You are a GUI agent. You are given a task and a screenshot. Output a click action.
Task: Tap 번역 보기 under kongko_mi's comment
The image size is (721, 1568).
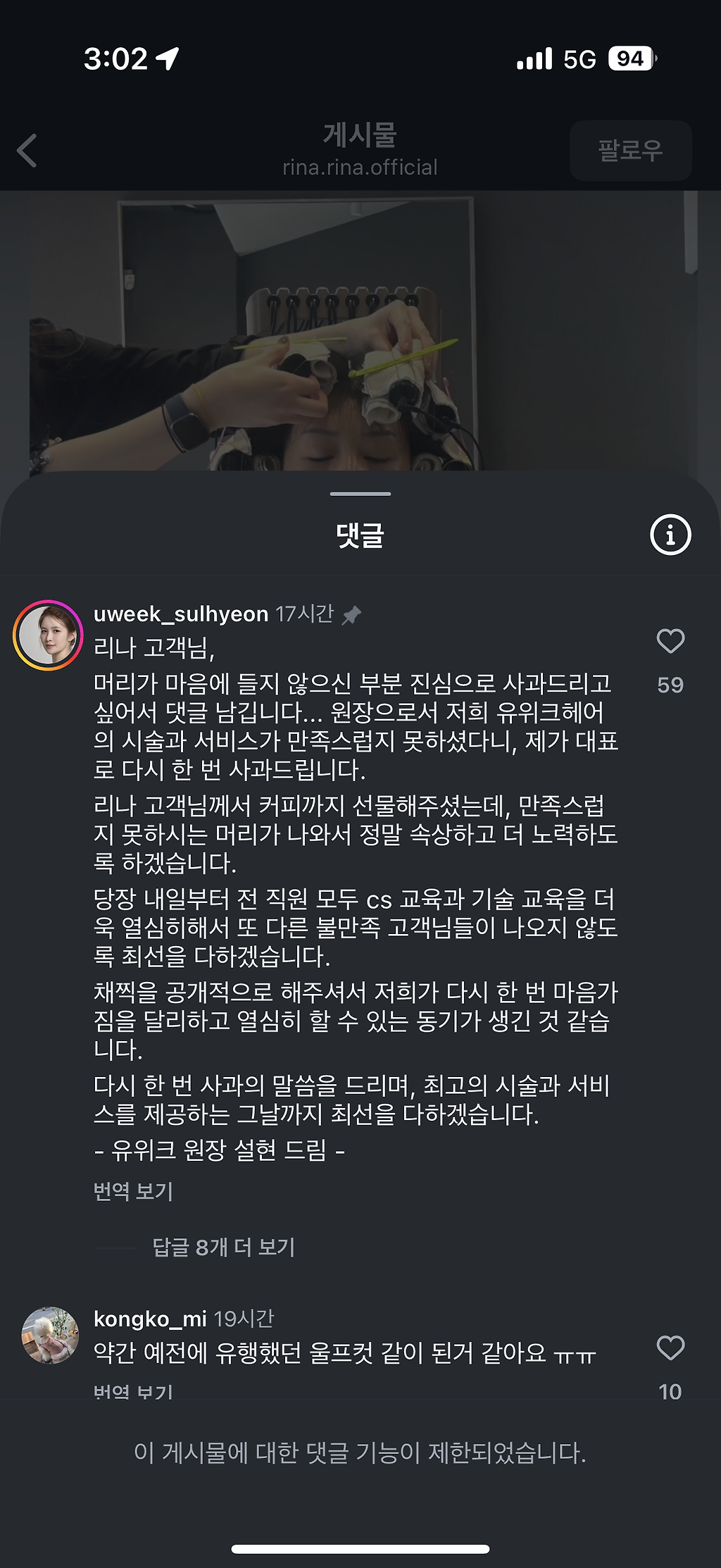coord(133,1392)
